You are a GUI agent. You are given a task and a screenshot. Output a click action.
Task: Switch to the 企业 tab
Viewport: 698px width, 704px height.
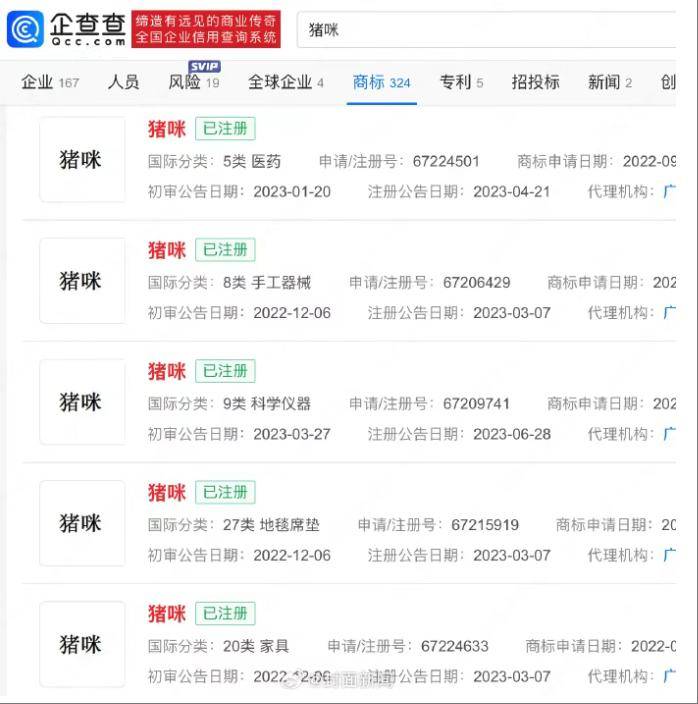point(49,82)
